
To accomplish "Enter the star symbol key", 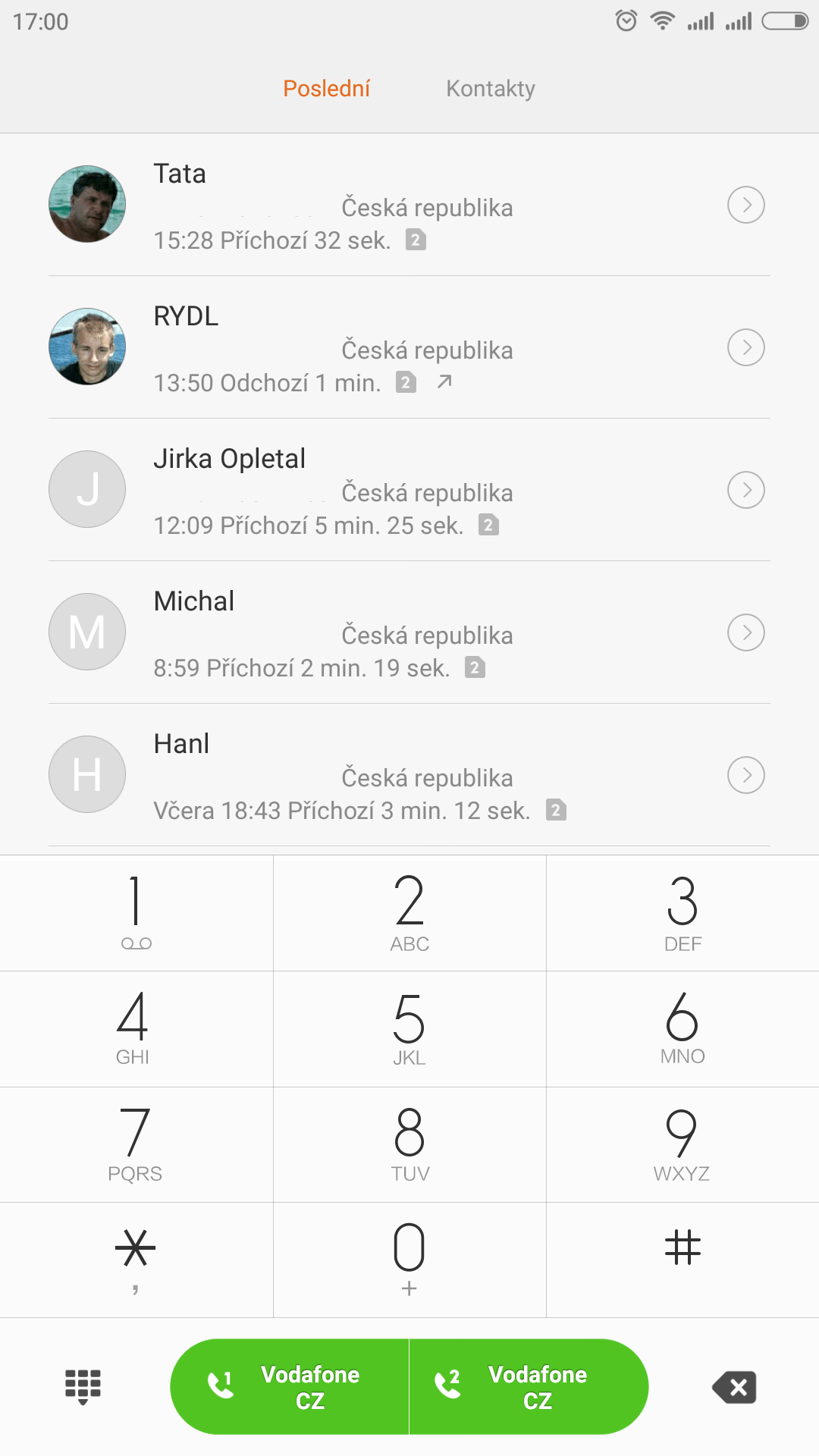I will coord(136,1260).
